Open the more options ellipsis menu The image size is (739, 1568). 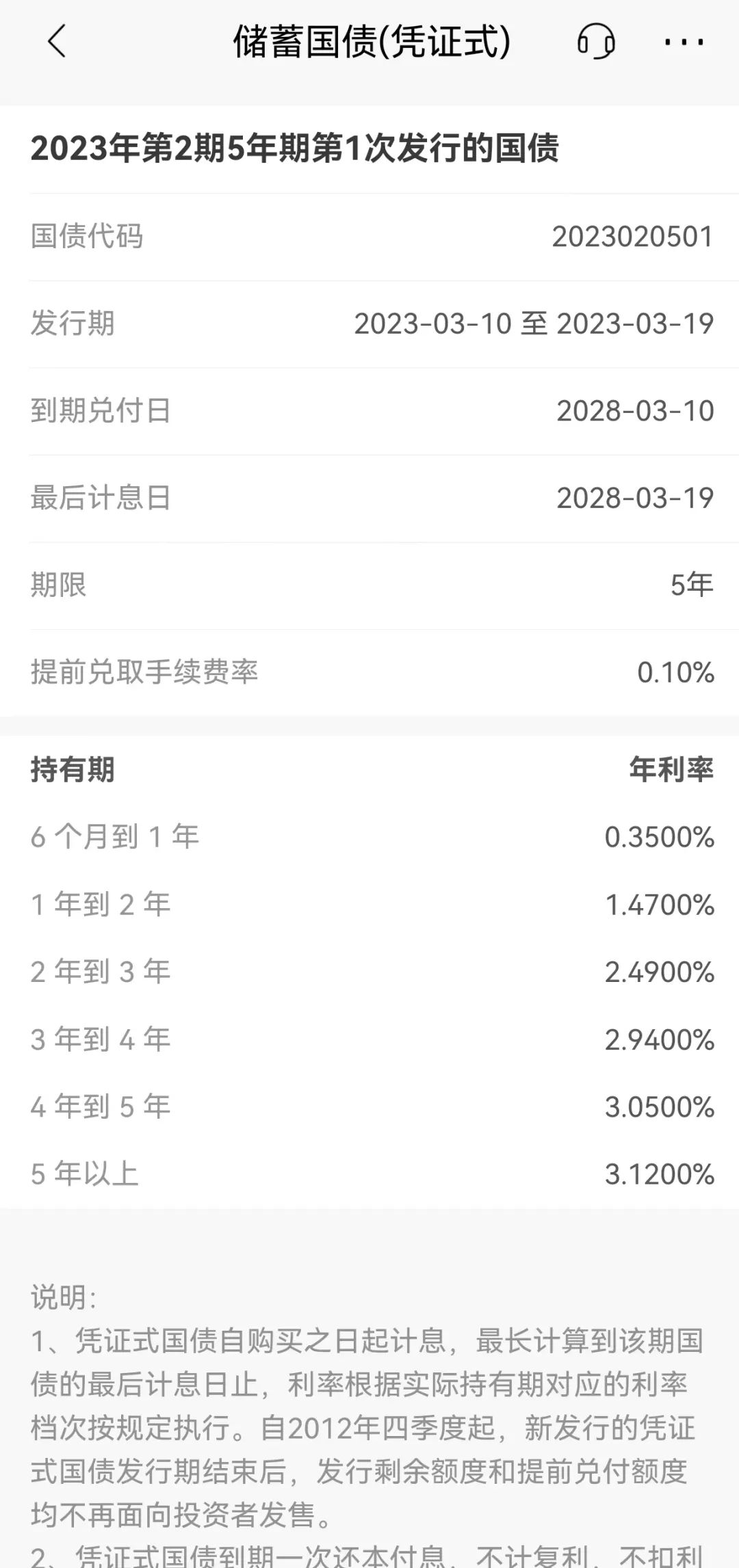684,42
